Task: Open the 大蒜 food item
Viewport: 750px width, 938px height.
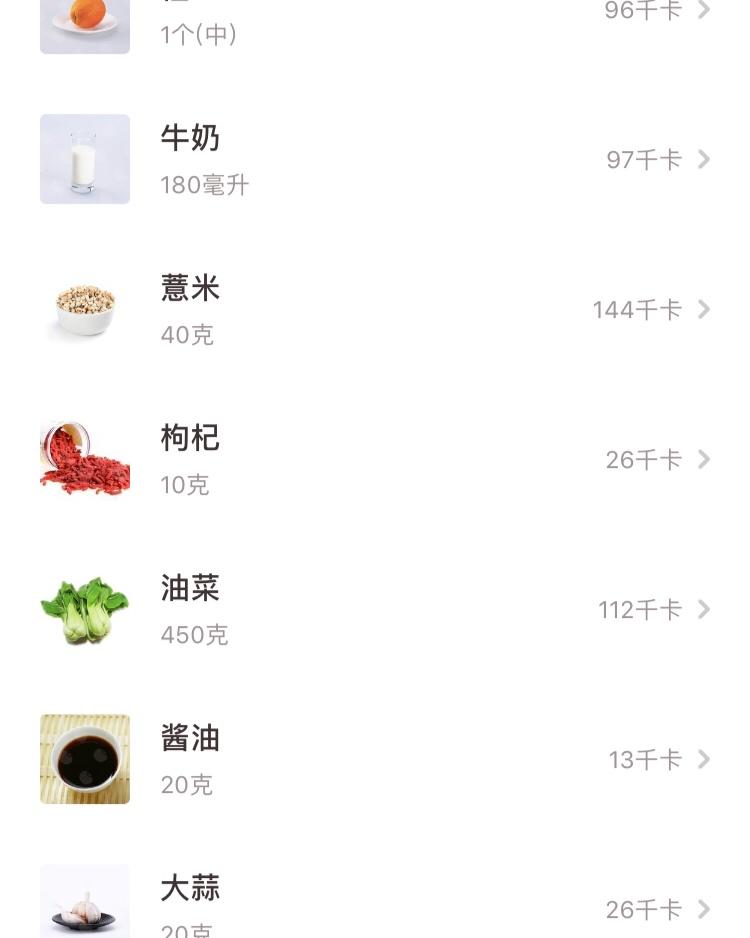Action: 375,905
